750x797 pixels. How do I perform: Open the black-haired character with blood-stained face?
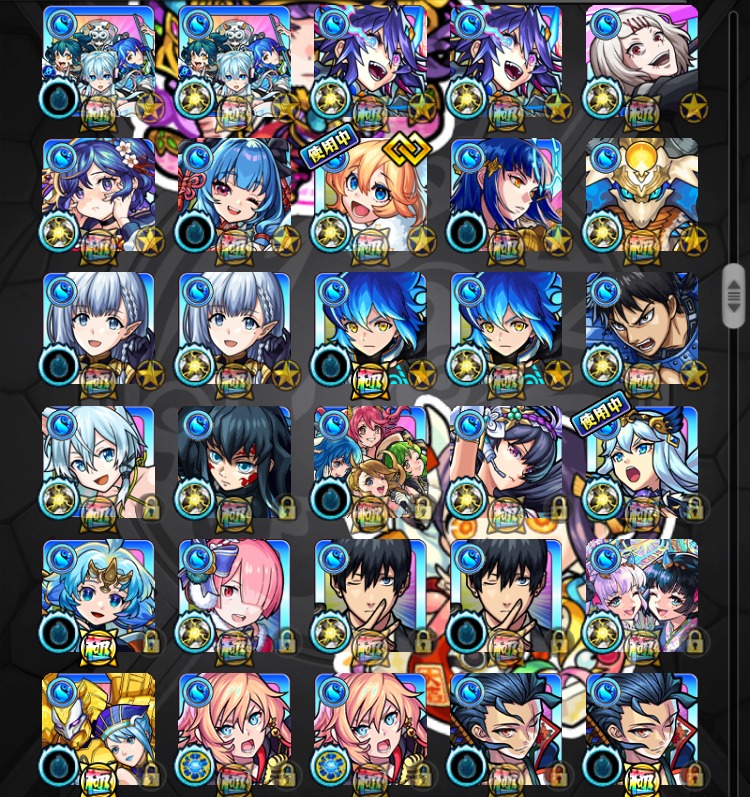(x=234, y=462)
